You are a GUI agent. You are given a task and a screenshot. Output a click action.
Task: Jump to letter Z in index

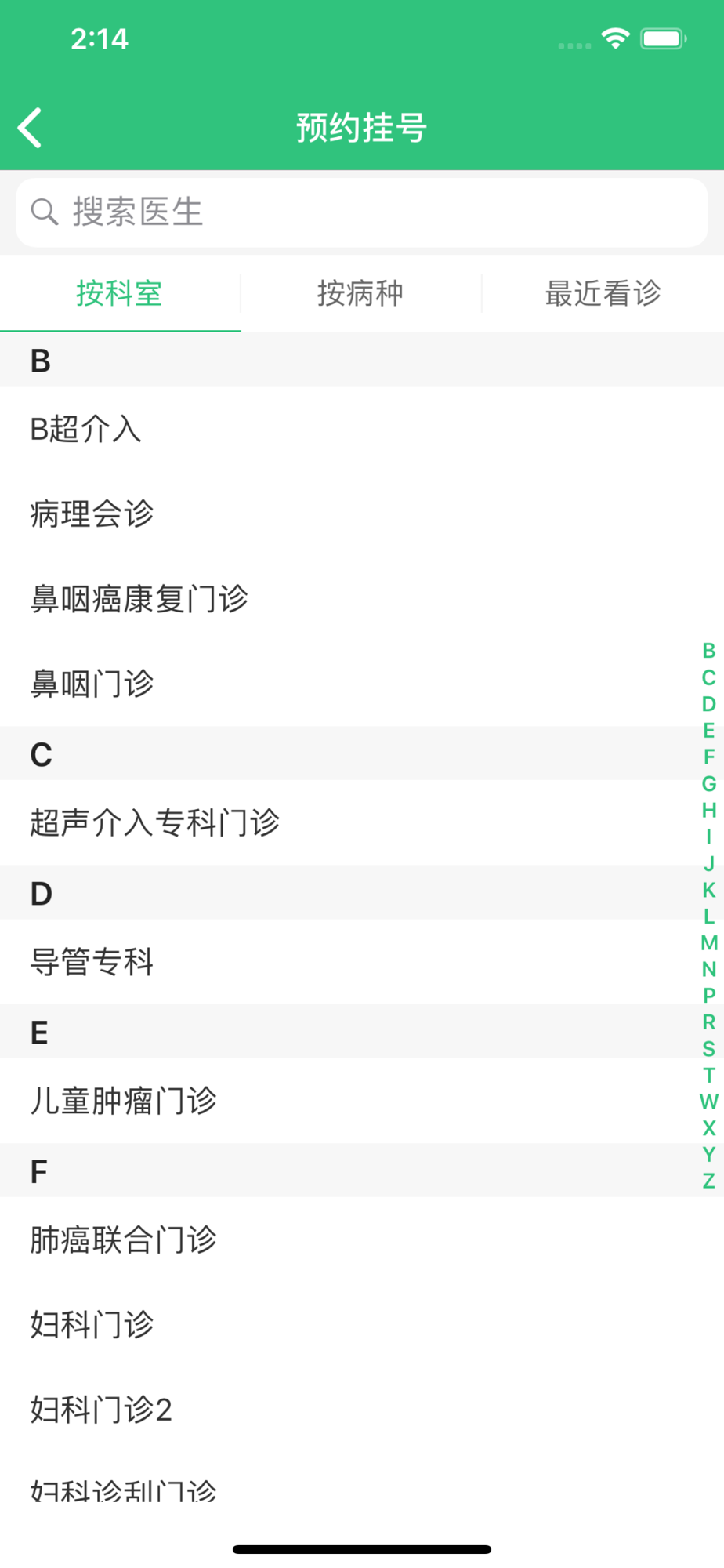coord(708,1181)
